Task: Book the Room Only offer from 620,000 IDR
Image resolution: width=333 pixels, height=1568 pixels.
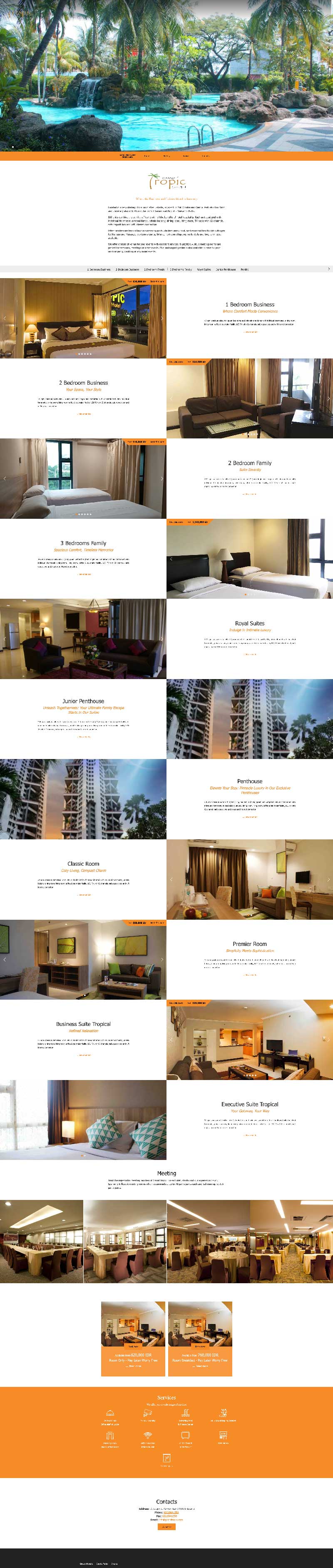Action: pos(133,1346)
